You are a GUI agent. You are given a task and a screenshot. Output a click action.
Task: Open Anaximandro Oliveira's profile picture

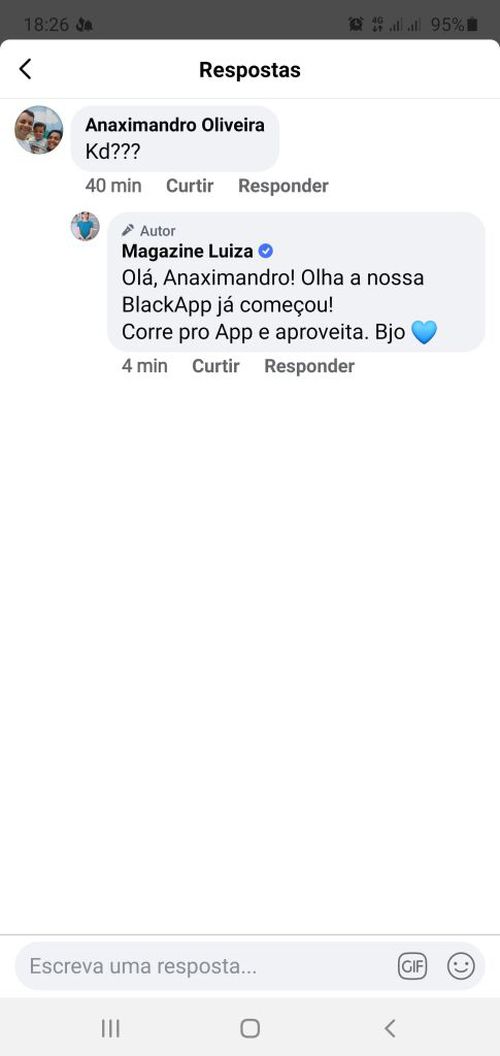click(x=38, y=129)
